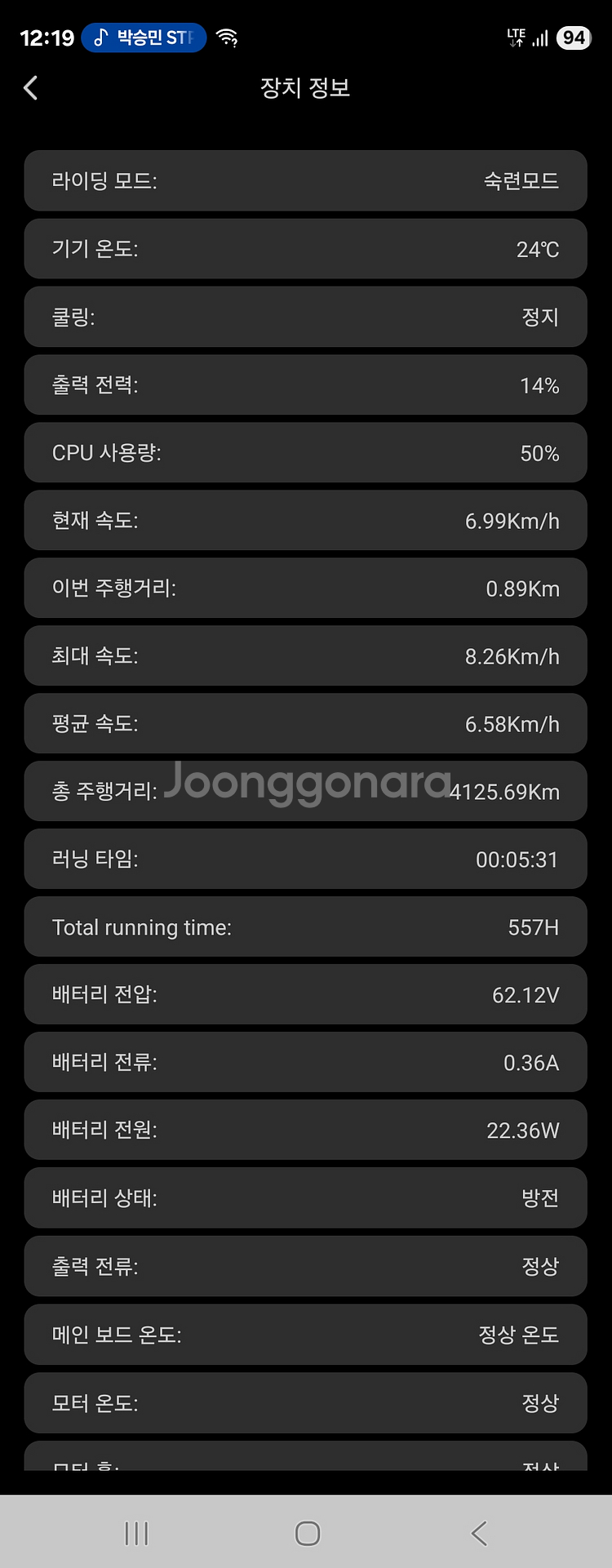Tap the Total running time row showing 557H
612x1568 pixels.
pos(306,926)
